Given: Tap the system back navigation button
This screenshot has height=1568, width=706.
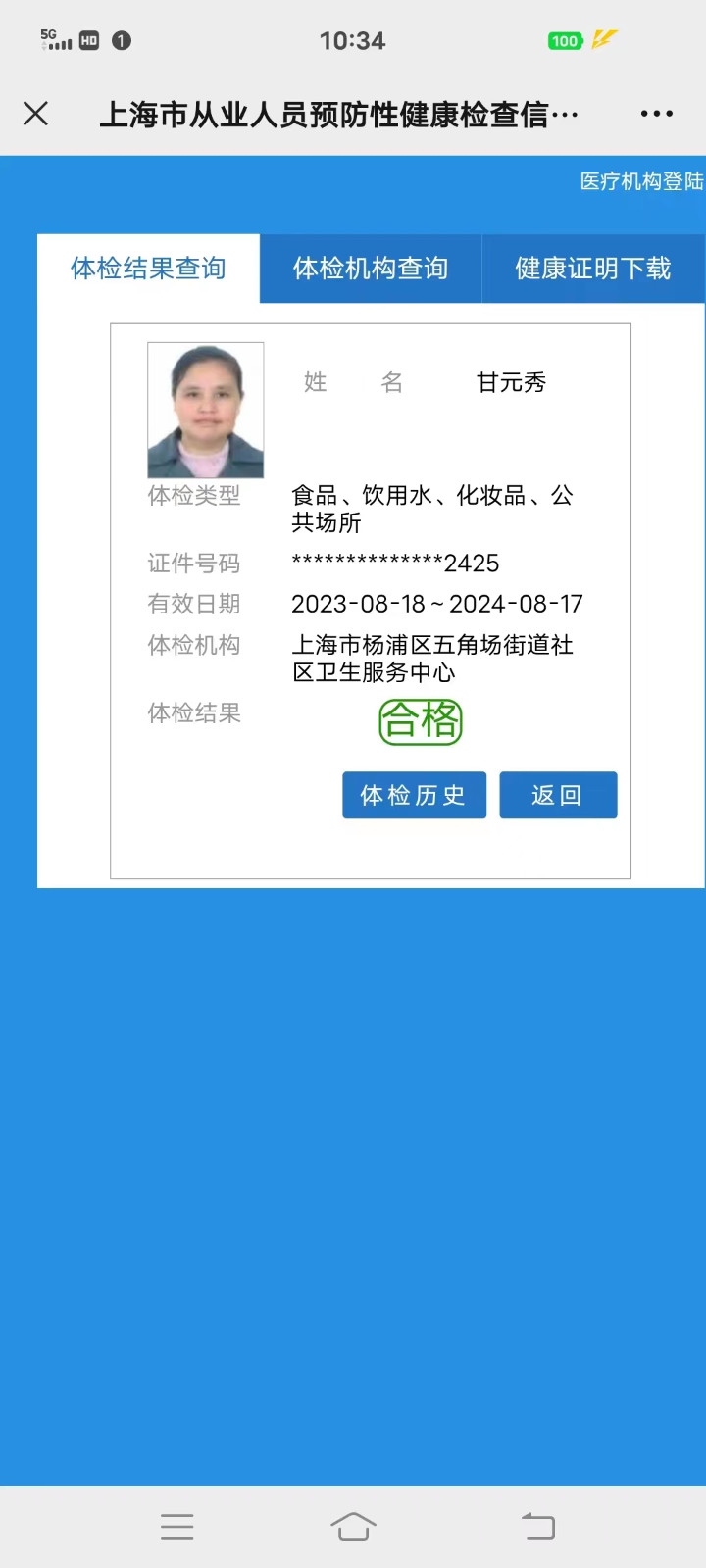Looking at the screenshot, I should [537, 1526].
